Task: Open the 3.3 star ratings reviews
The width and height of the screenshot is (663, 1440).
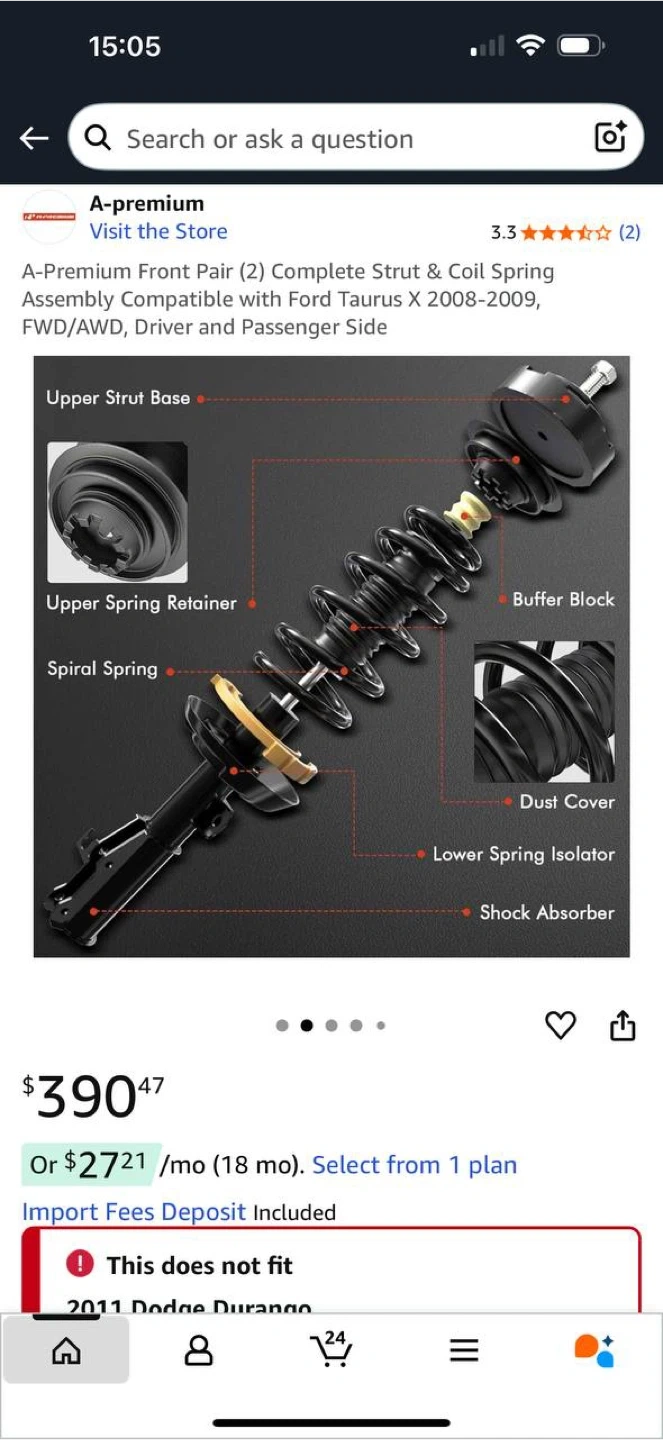Action: 565,233
